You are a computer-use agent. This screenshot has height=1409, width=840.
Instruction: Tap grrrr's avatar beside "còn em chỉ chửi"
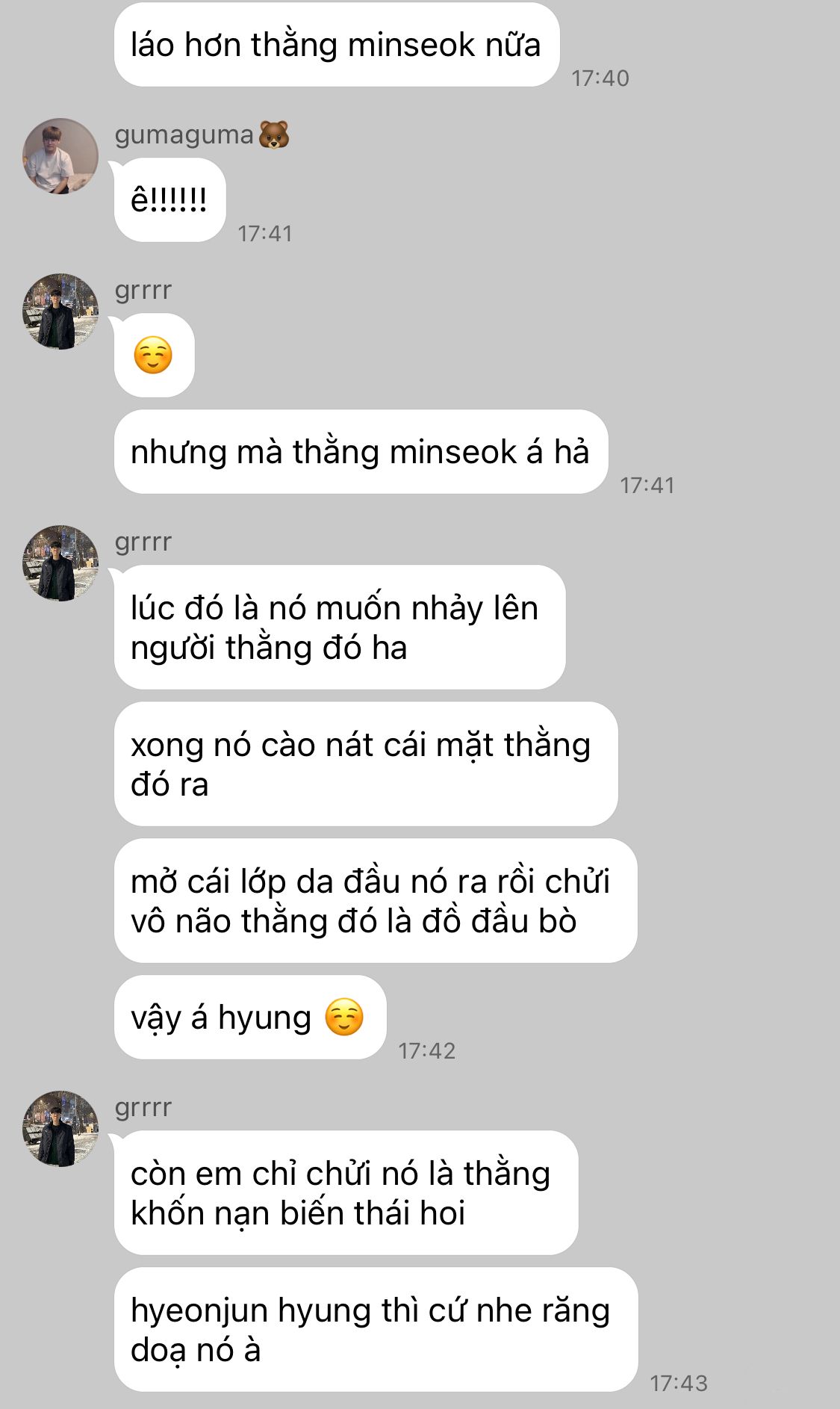click(x=60, y=1129)
